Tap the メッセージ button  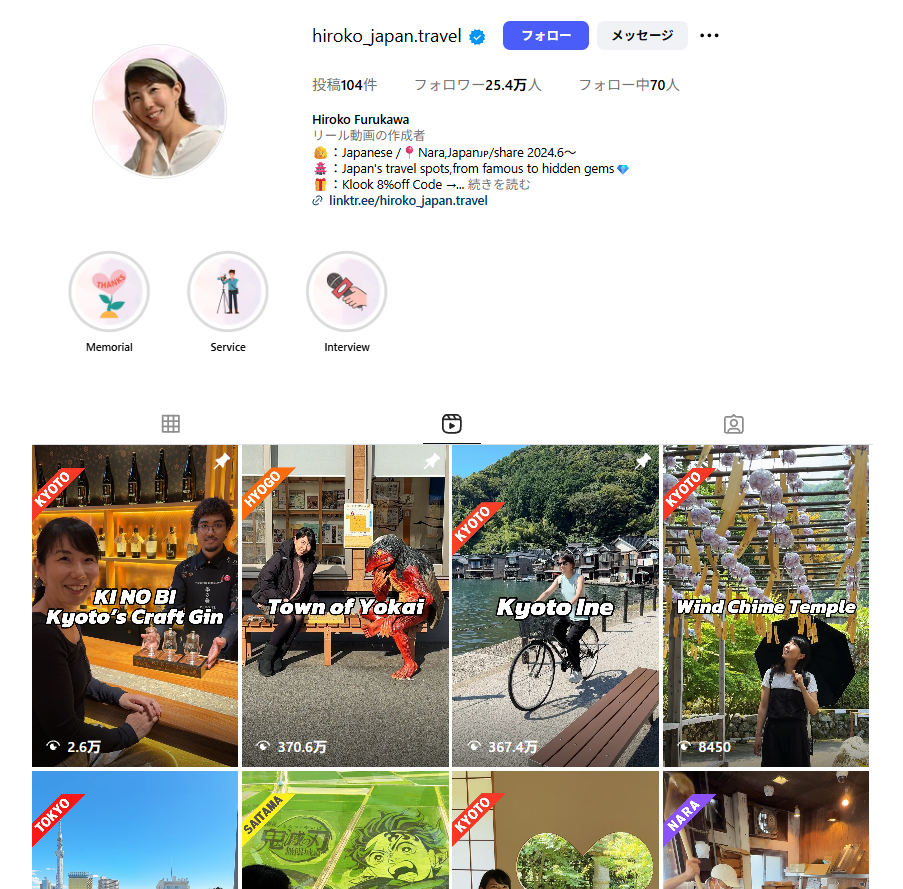coord(642,36)
